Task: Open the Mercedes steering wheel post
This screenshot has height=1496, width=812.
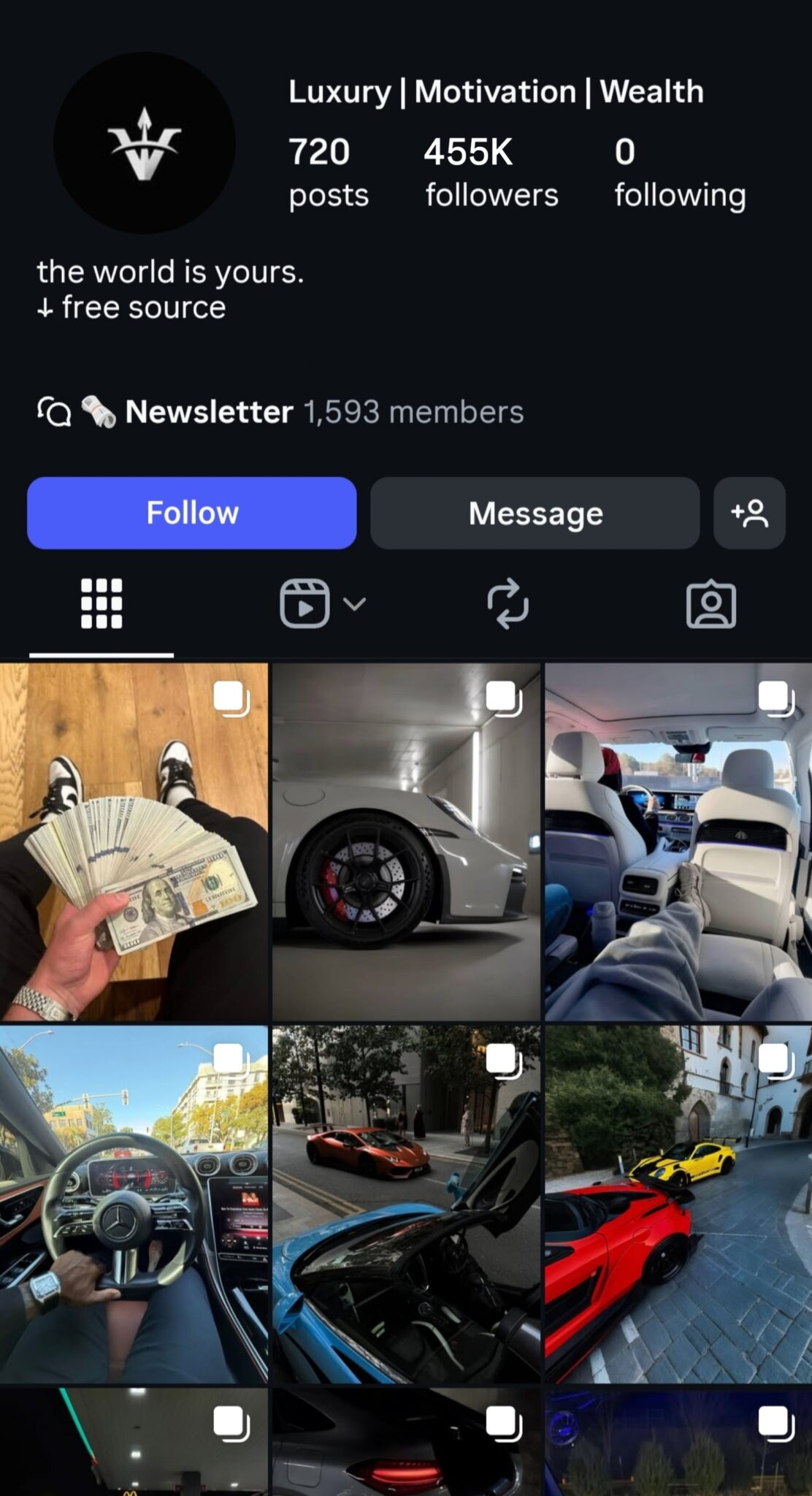Action: (134, 1204)
